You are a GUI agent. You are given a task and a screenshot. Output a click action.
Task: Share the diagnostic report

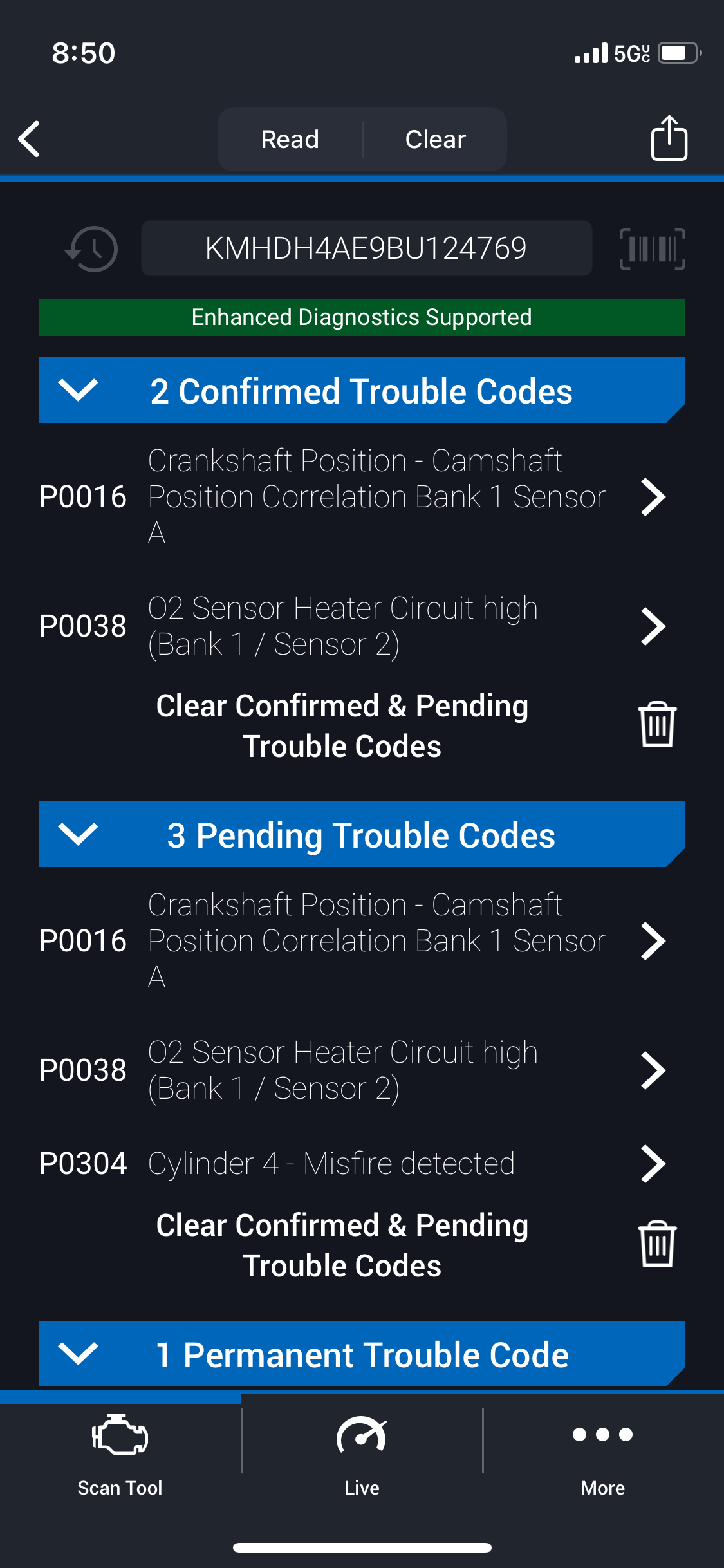pos(669,138)
